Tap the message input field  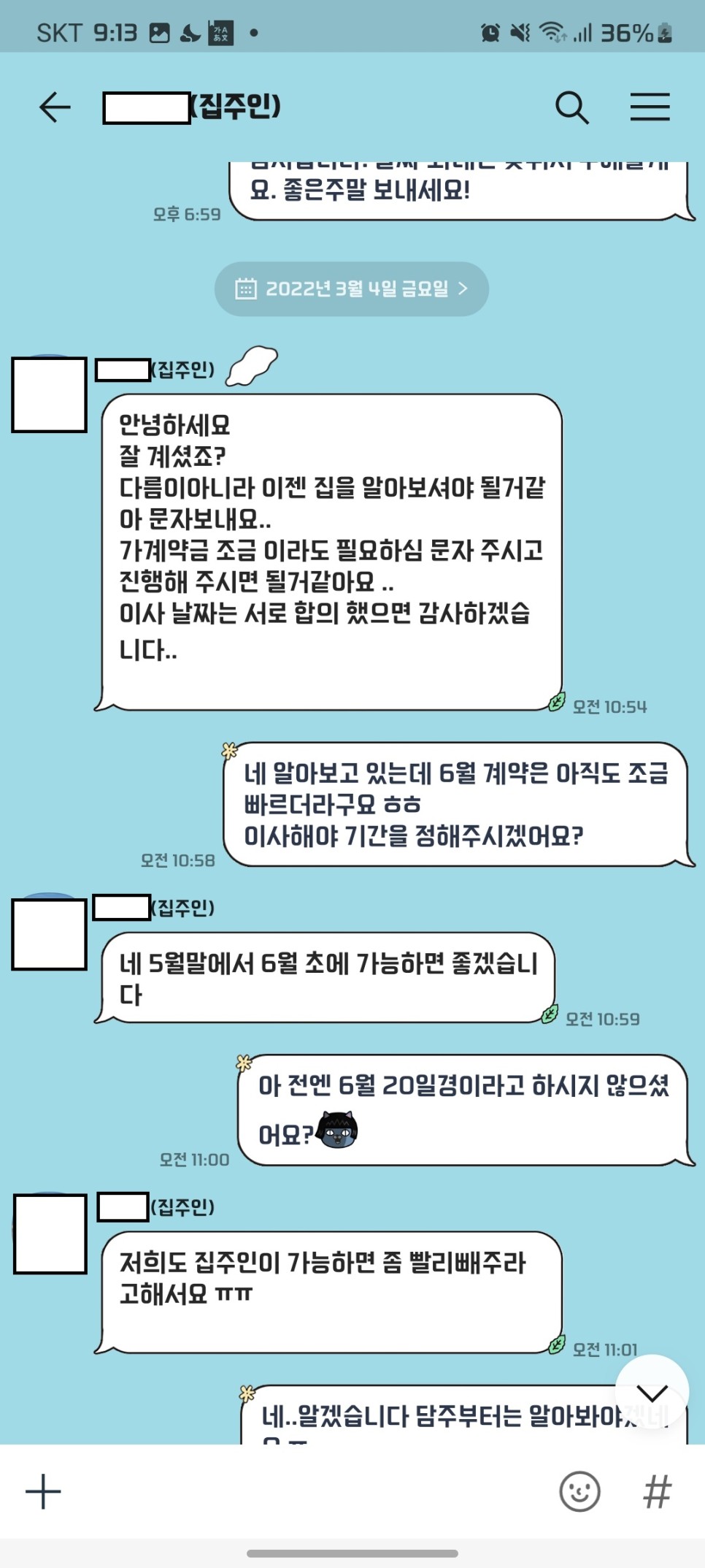tap(307, 1491)
